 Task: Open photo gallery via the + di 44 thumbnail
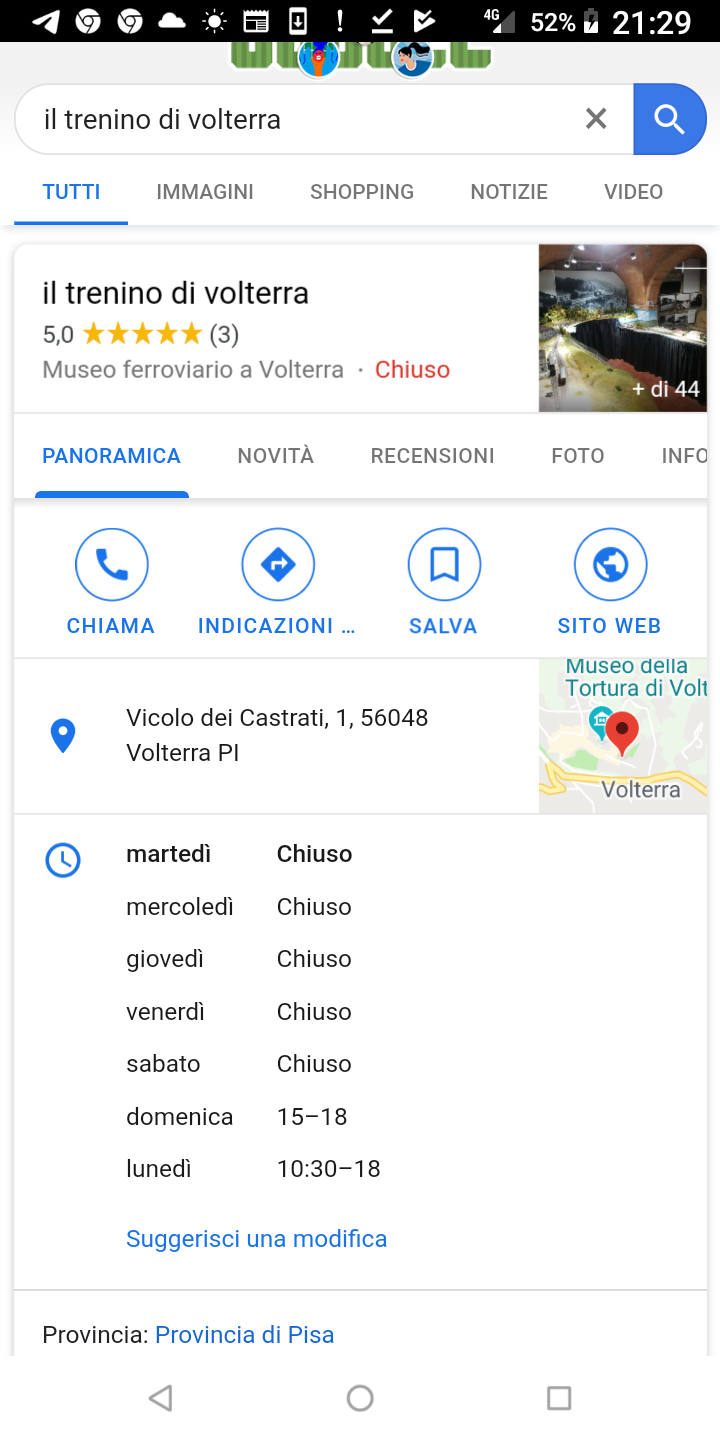coord(622,328)
